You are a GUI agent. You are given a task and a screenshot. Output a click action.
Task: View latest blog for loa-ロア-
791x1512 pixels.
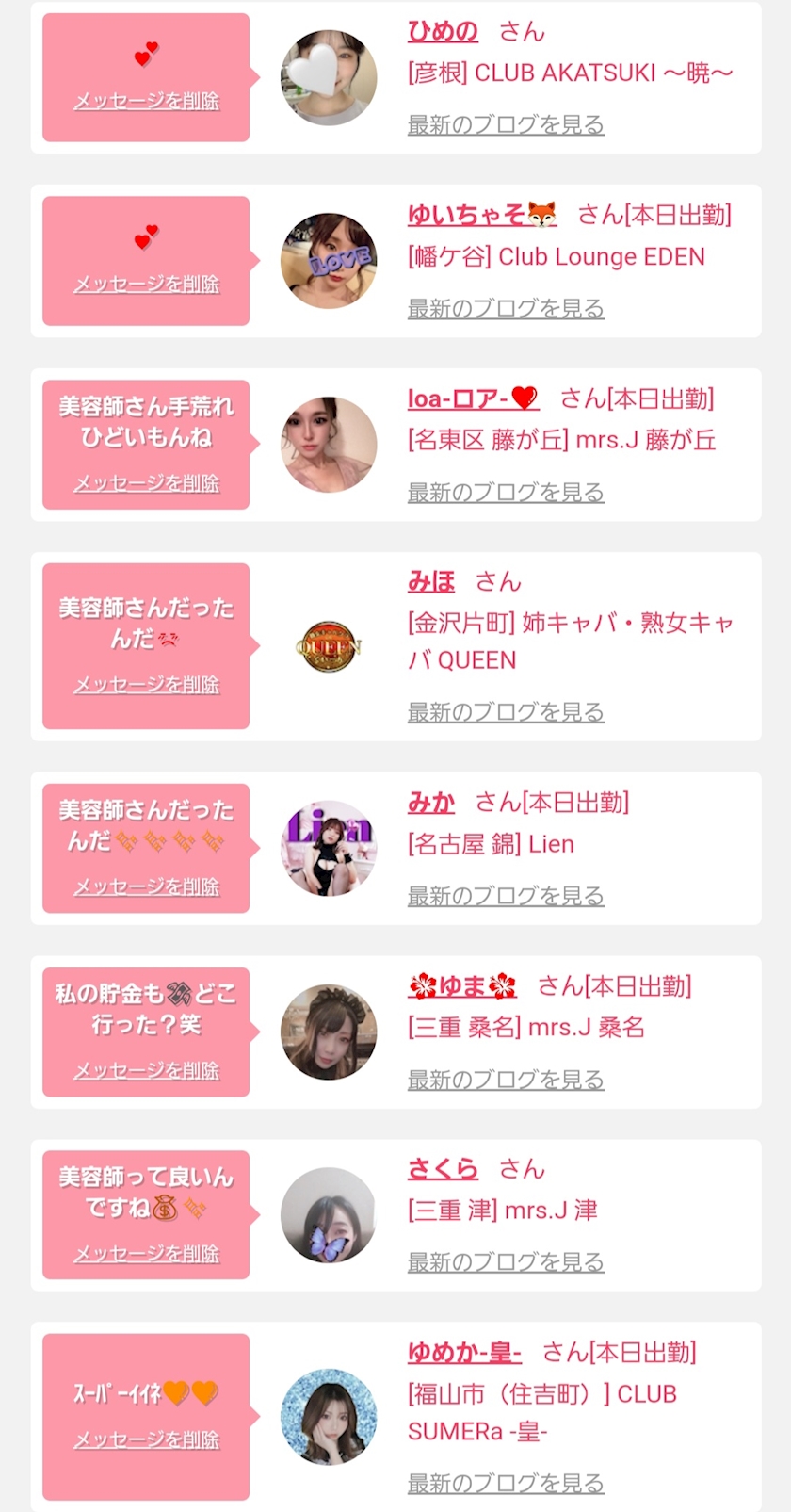[505, 492]
